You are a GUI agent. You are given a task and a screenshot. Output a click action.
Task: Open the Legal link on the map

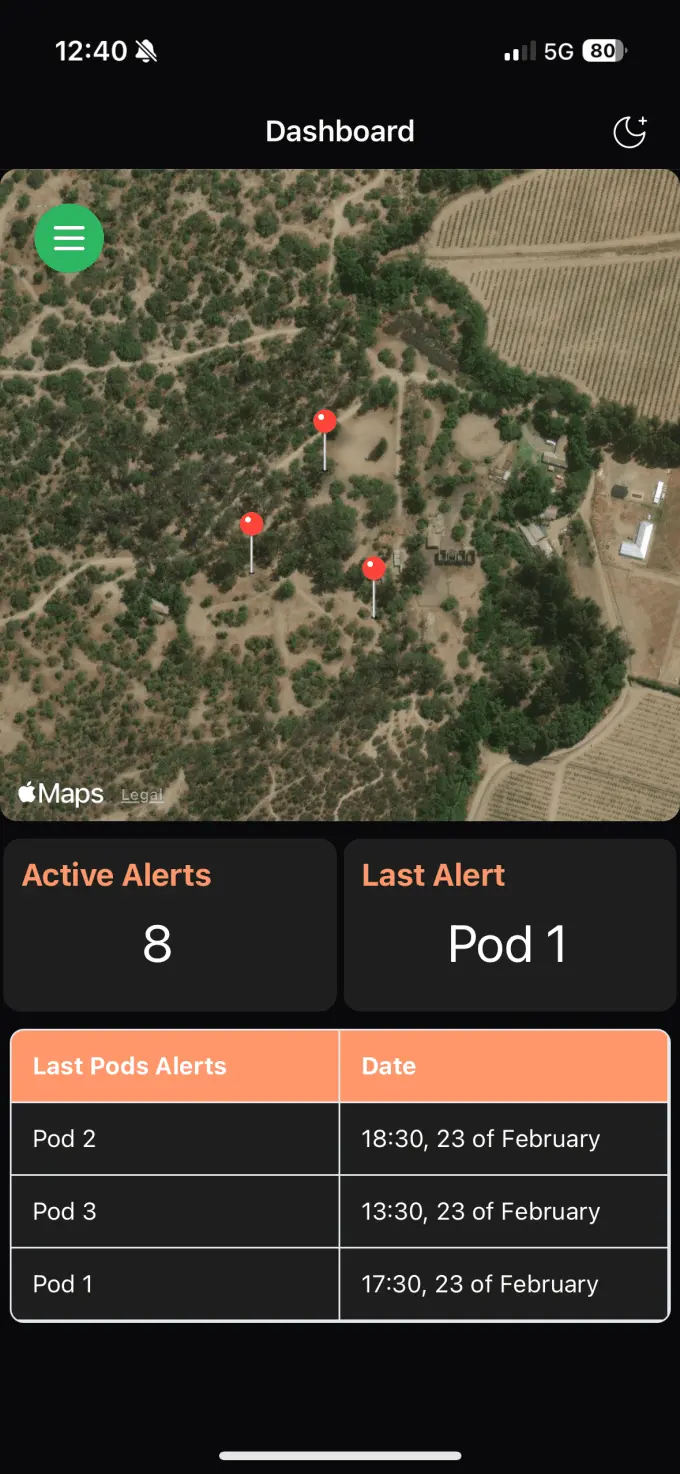(142, 795)
